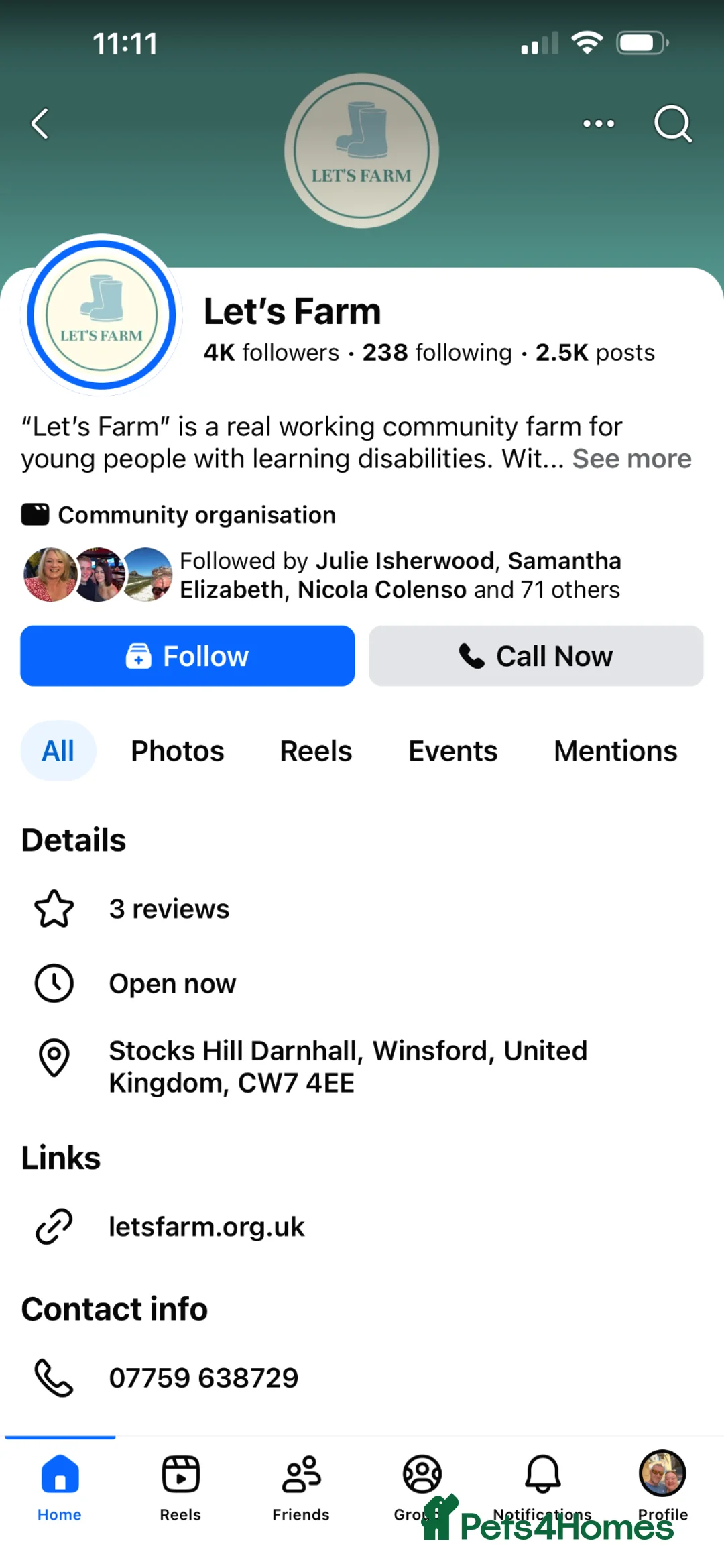Viewport: 724px width, 1568px height.
Task: Open the 3 reviews row
Action: [169, 909]
